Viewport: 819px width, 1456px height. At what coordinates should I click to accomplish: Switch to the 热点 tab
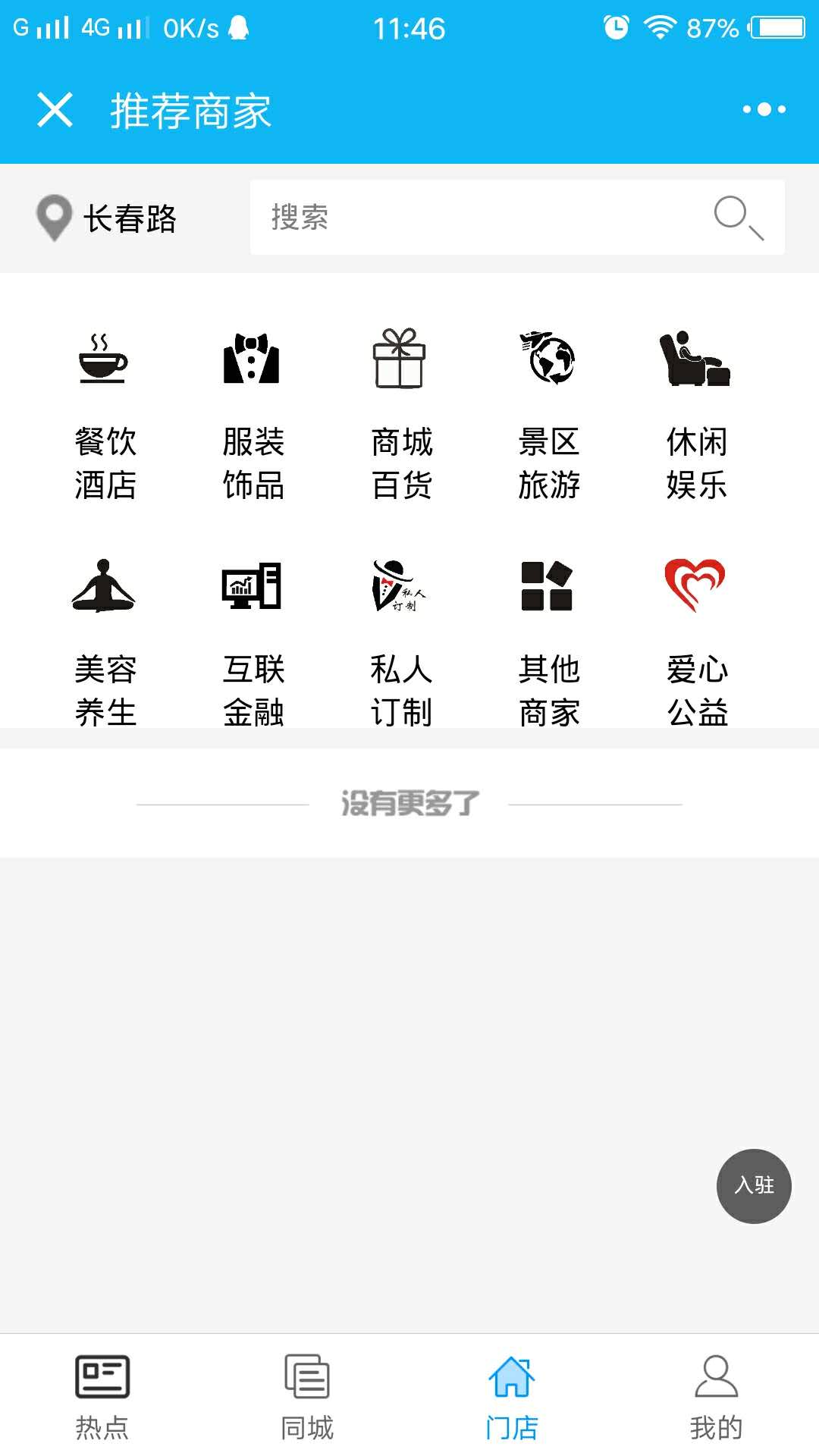point(102,1397)
